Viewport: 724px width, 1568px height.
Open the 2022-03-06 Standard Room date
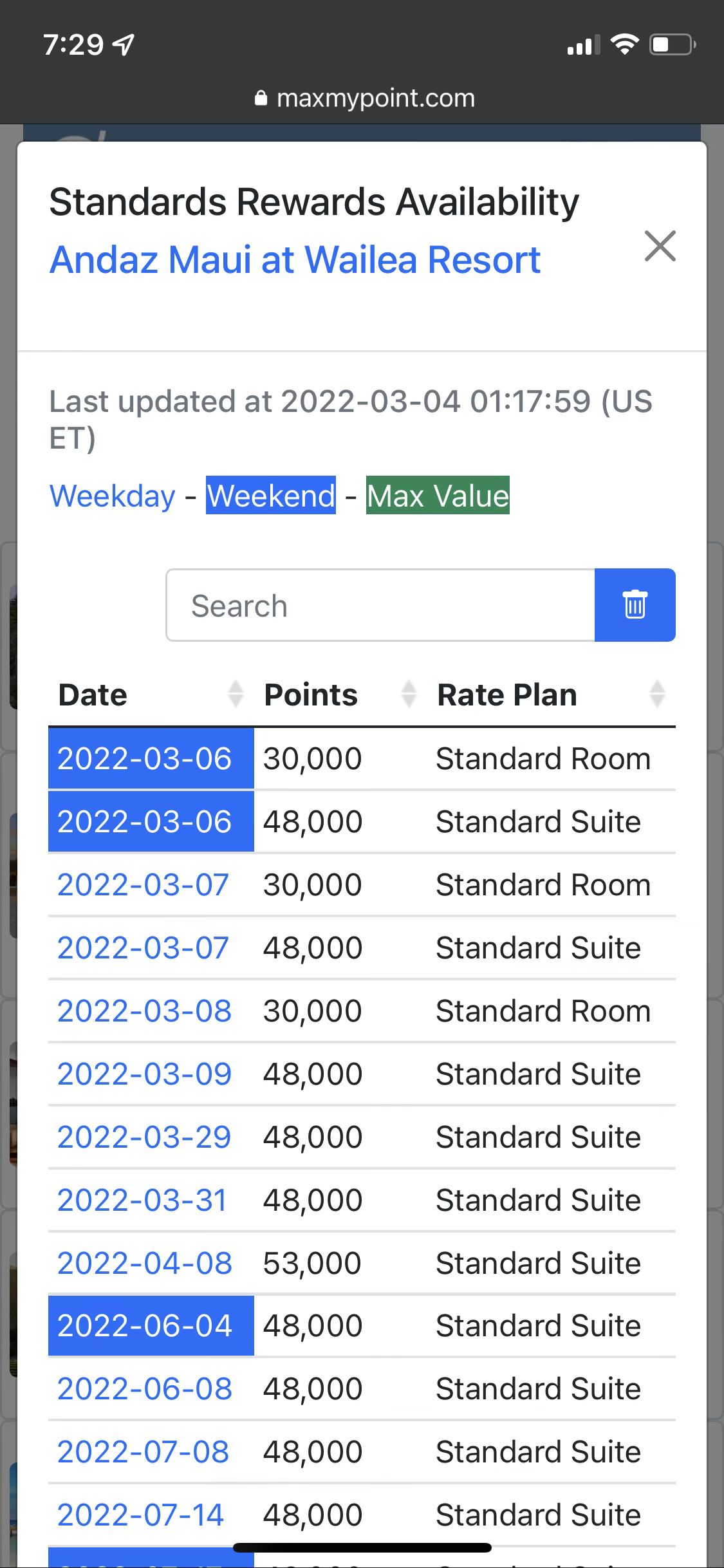pyautogui.click(x=144, y=759)
